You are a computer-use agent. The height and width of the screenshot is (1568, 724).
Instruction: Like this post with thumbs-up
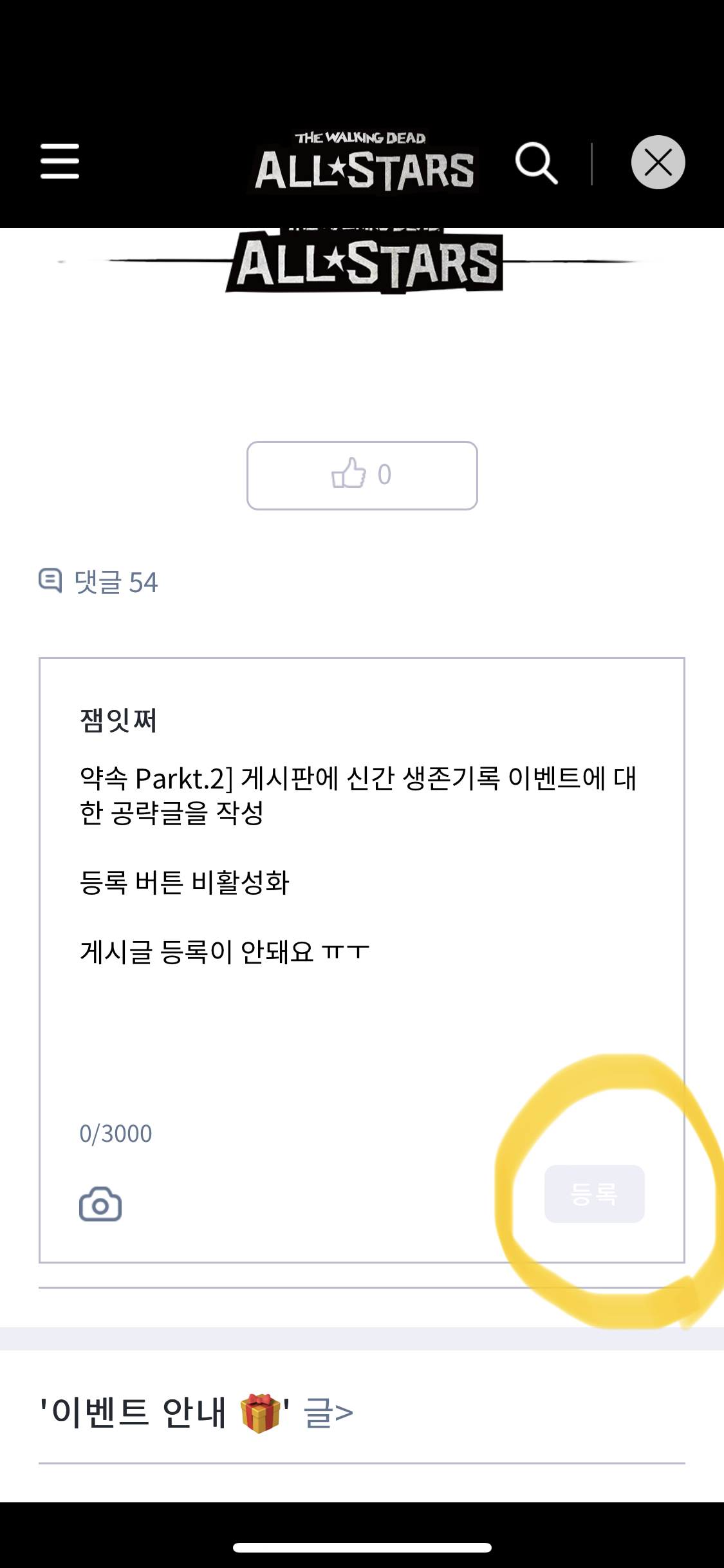click(x=362, y=476)
